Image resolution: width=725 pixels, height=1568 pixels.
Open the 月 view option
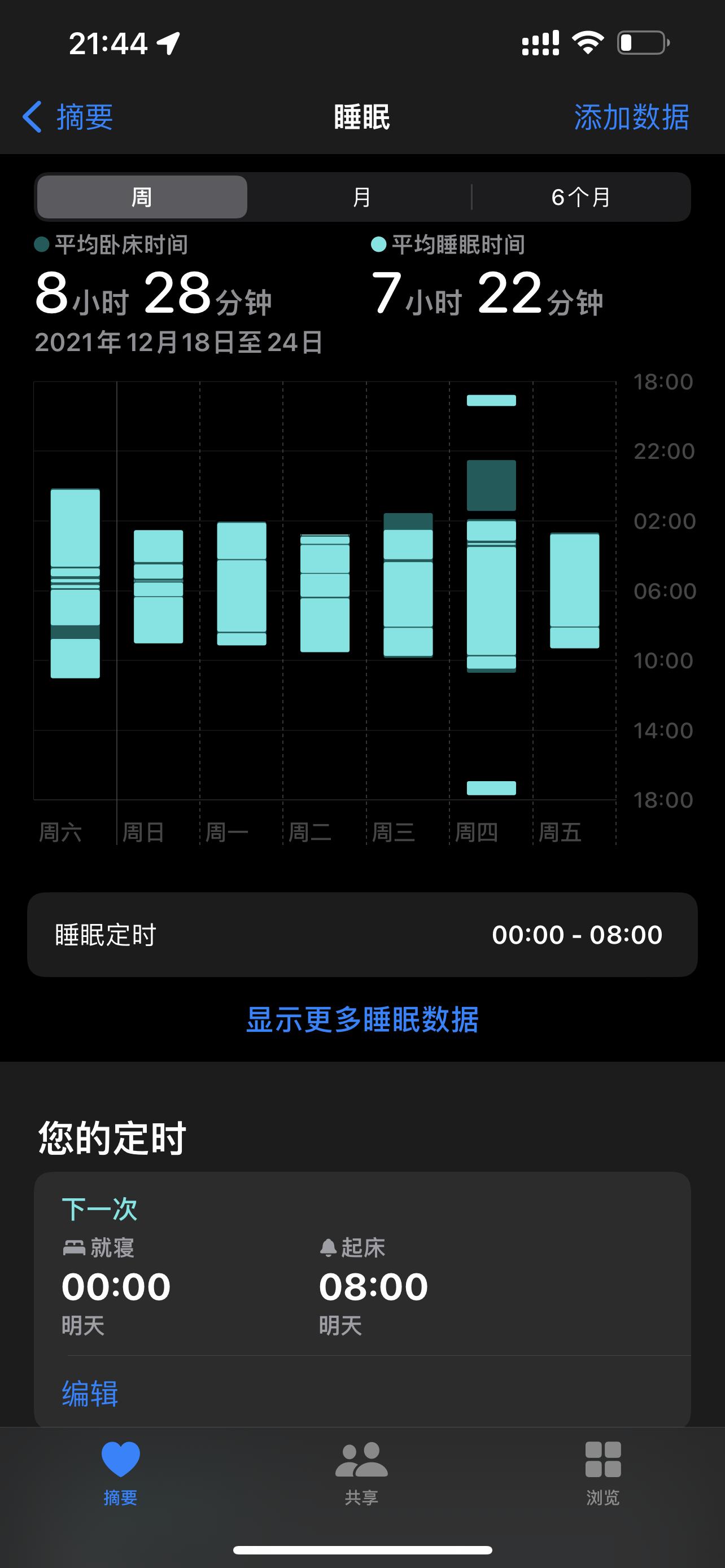(x=360, y=196)
